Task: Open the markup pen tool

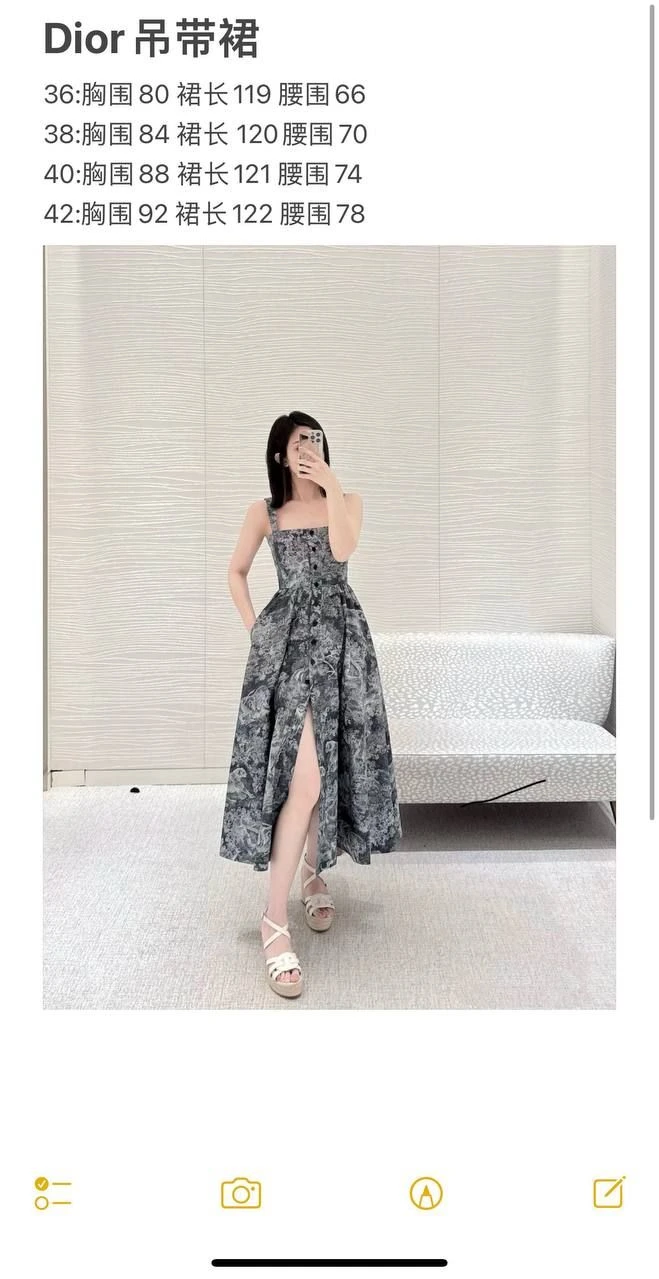Action: 426,1192
